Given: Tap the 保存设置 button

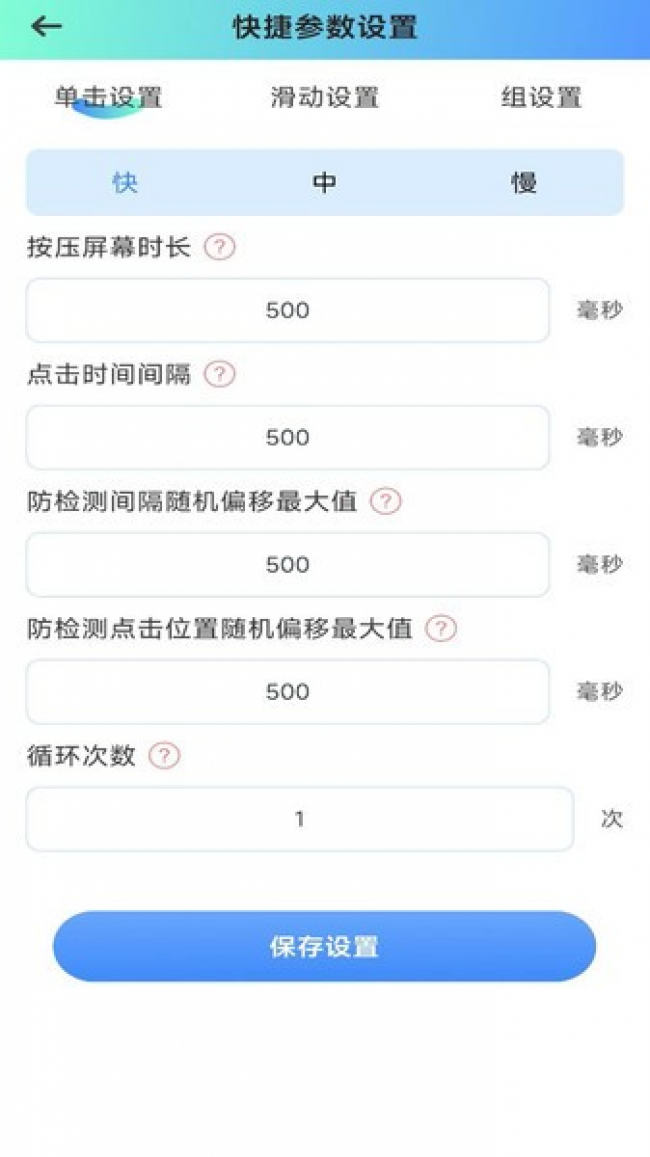Looking at the screenshot, I should (325, 946).
